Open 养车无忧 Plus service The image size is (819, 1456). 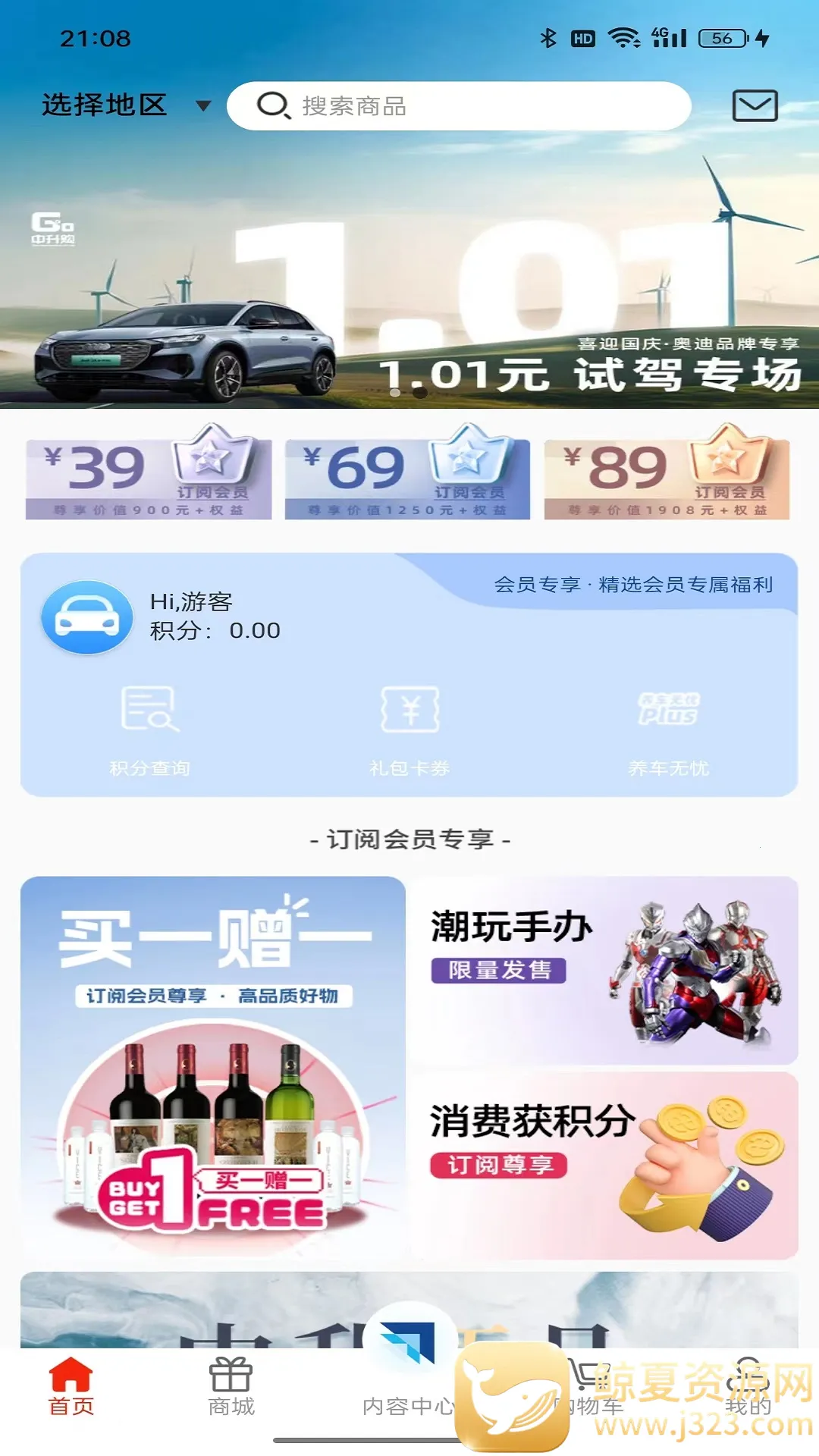[x=668, y=730]
